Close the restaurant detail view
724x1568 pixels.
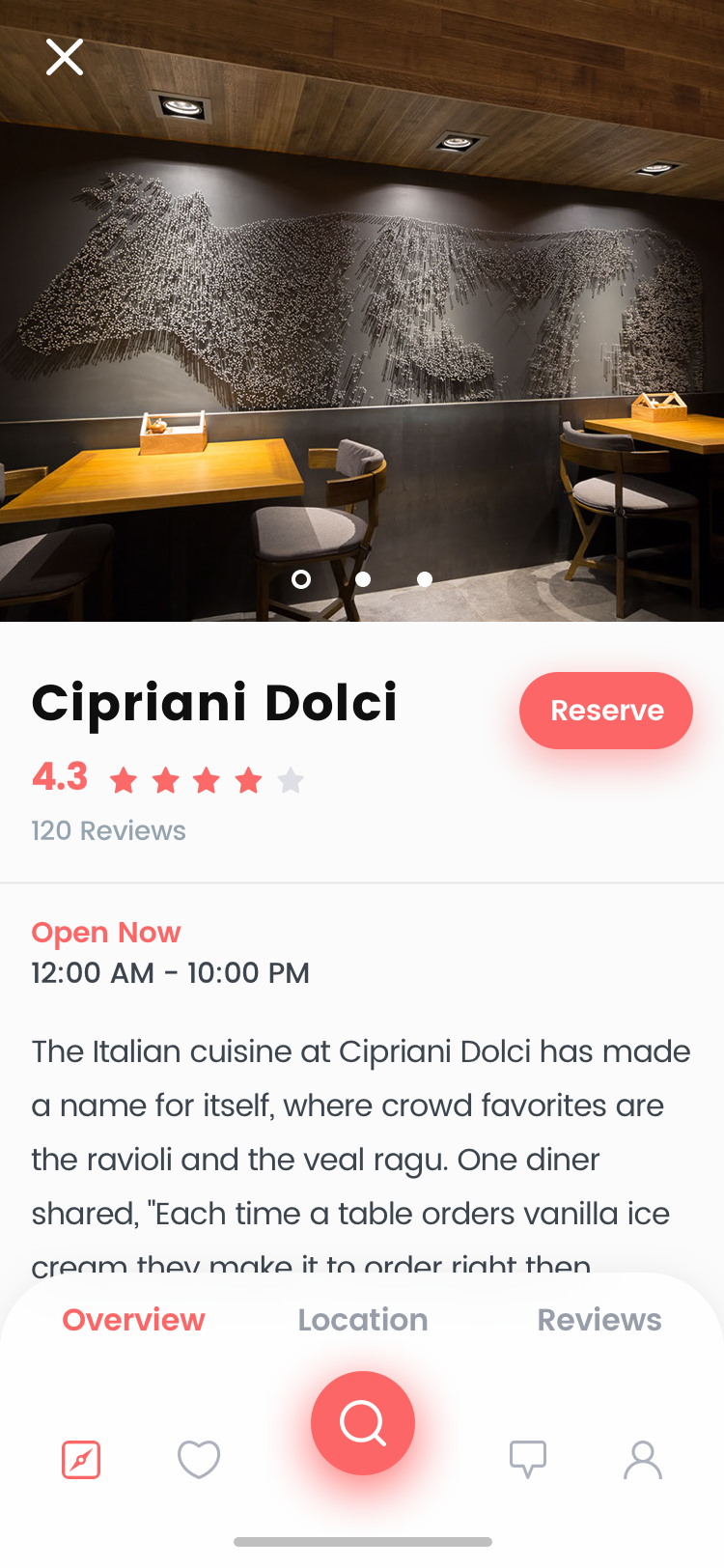point(65,58)
